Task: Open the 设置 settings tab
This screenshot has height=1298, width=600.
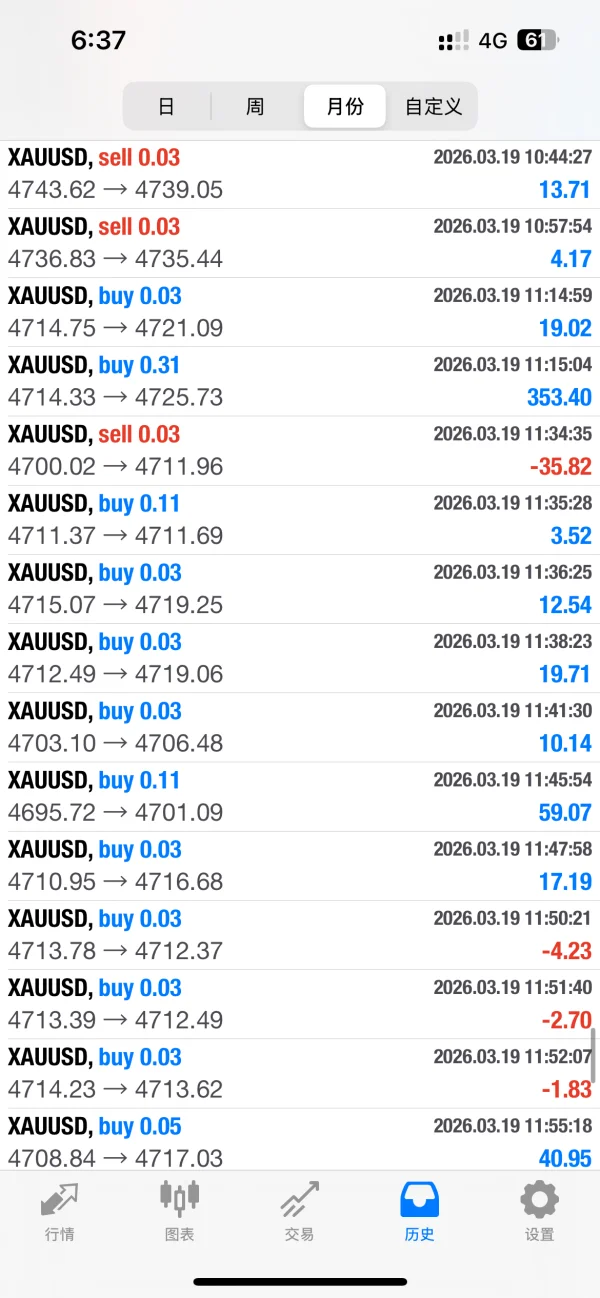Action: (539, 1210)
